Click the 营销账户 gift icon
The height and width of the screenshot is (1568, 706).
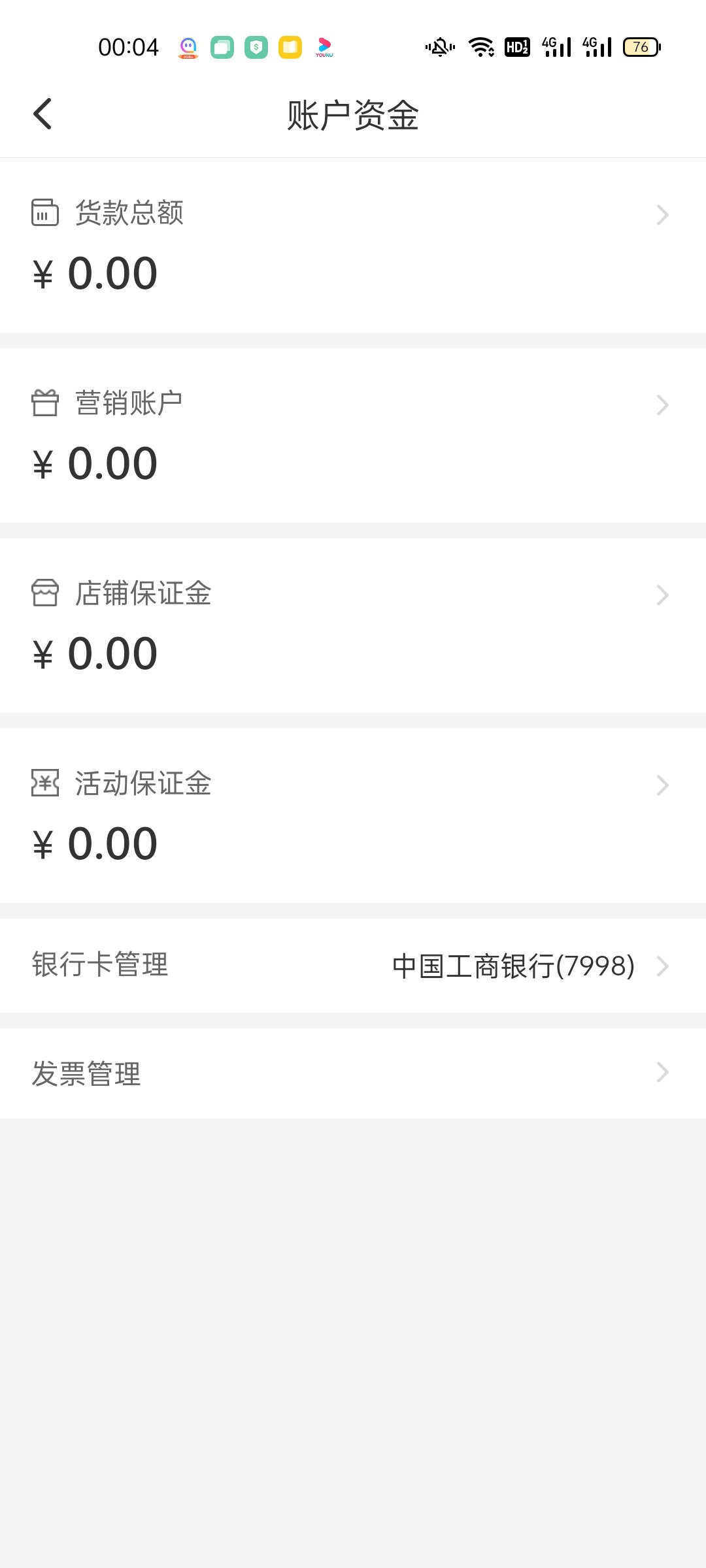45,404
